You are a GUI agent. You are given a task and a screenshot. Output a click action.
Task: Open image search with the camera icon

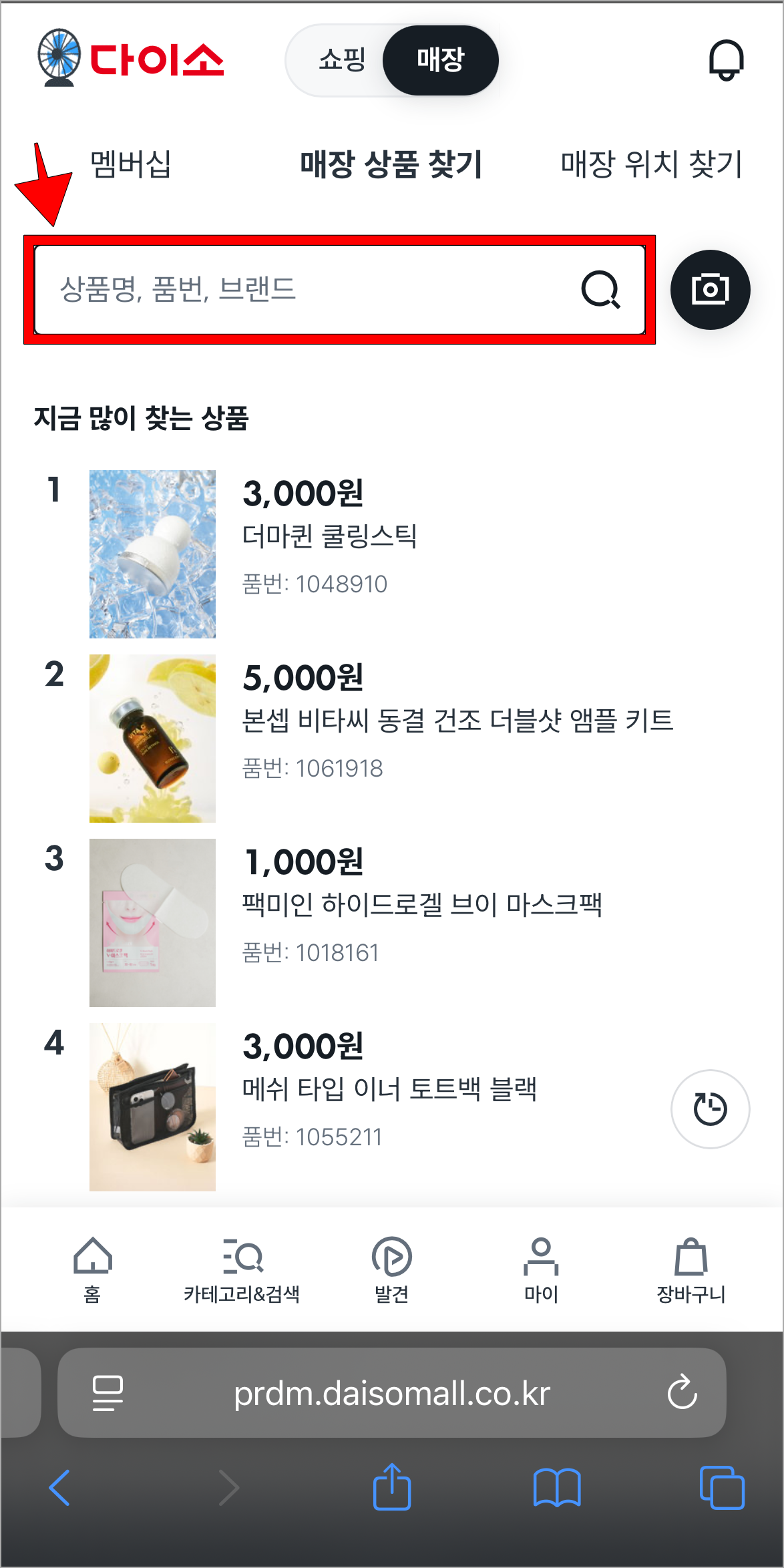click(x=710, y=289)
